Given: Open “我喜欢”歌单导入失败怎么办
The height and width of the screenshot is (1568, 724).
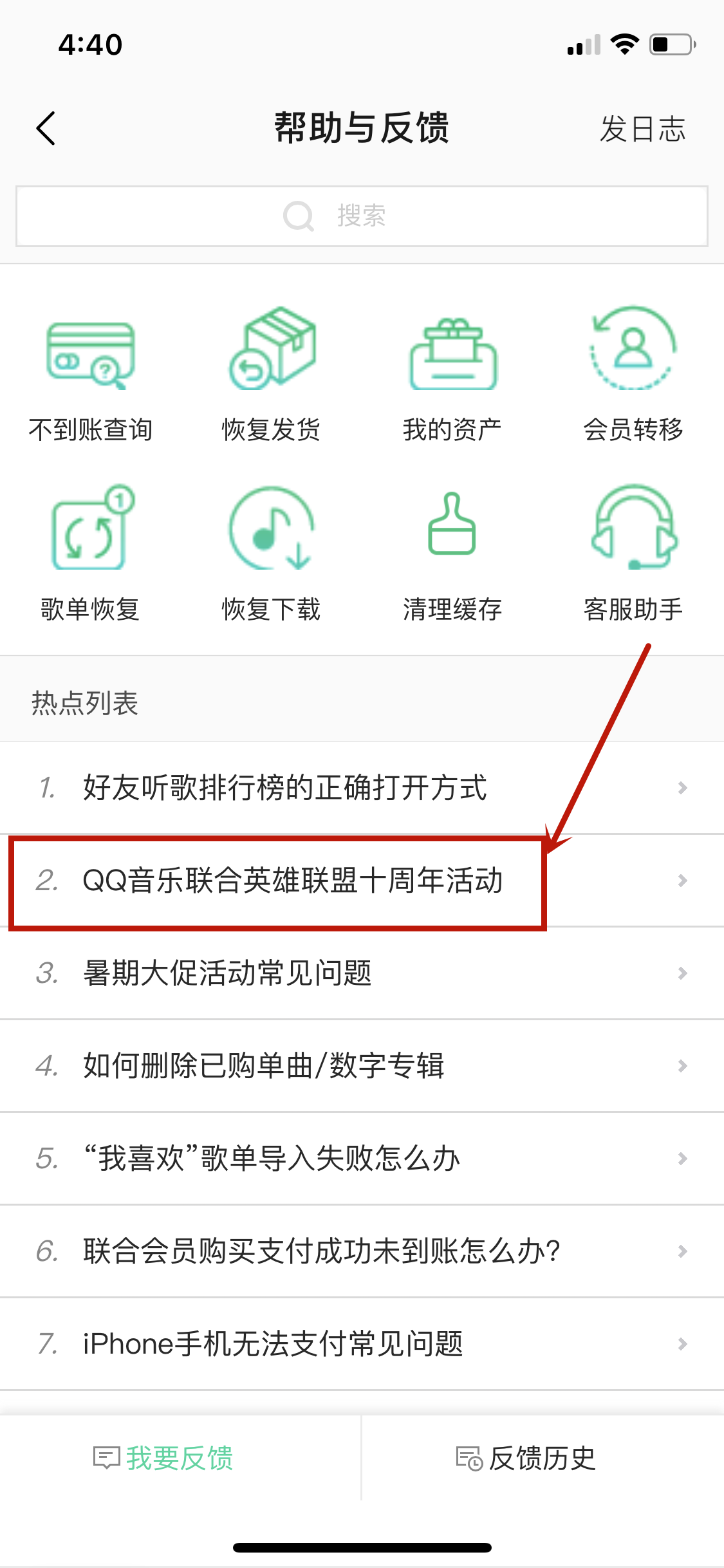Looking at the screenshot, I should (362, 1159).
